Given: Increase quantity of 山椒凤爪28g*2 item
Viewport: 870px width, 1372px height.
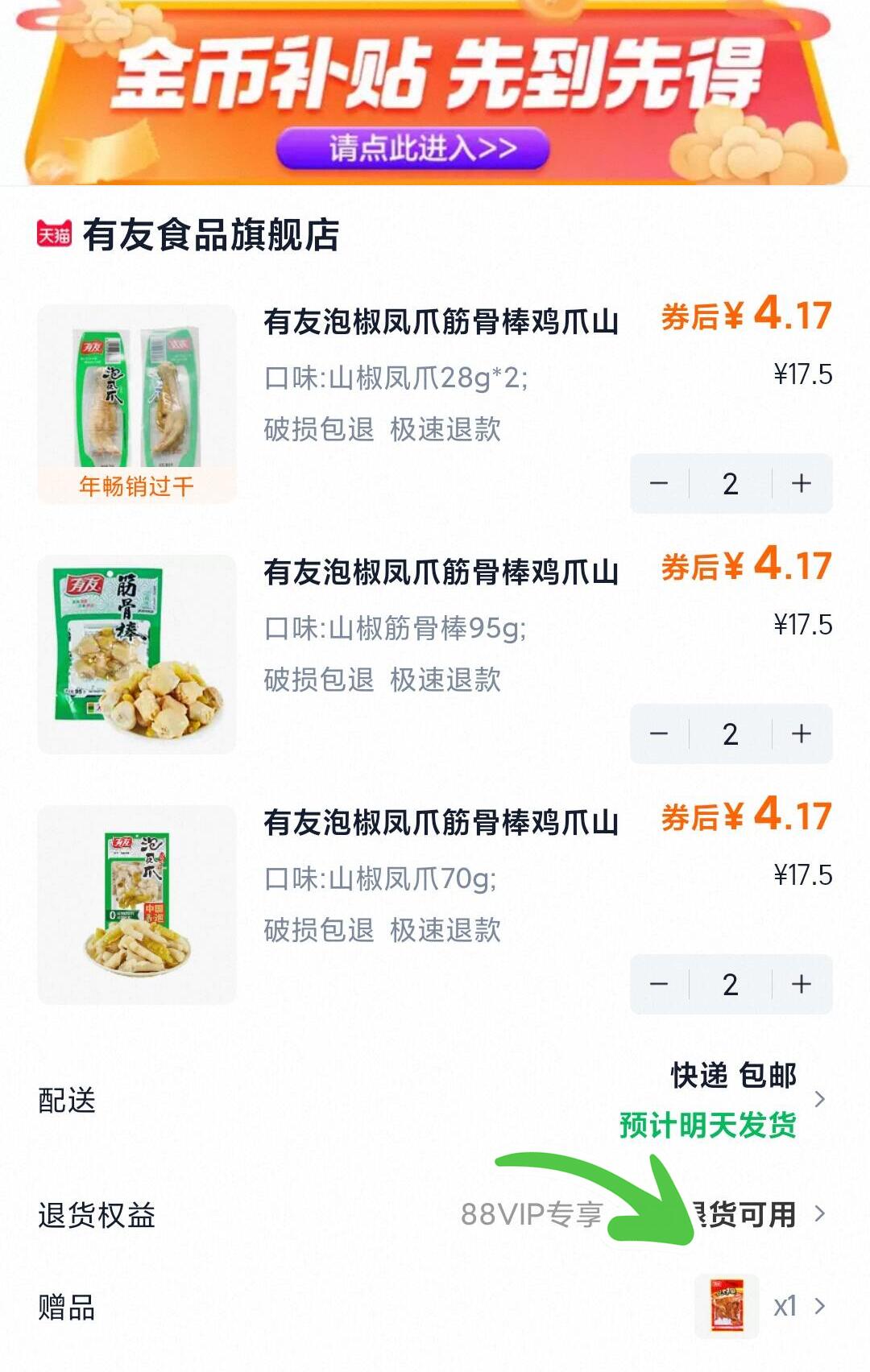Looking at the screenshot, I should coord(798,483).
